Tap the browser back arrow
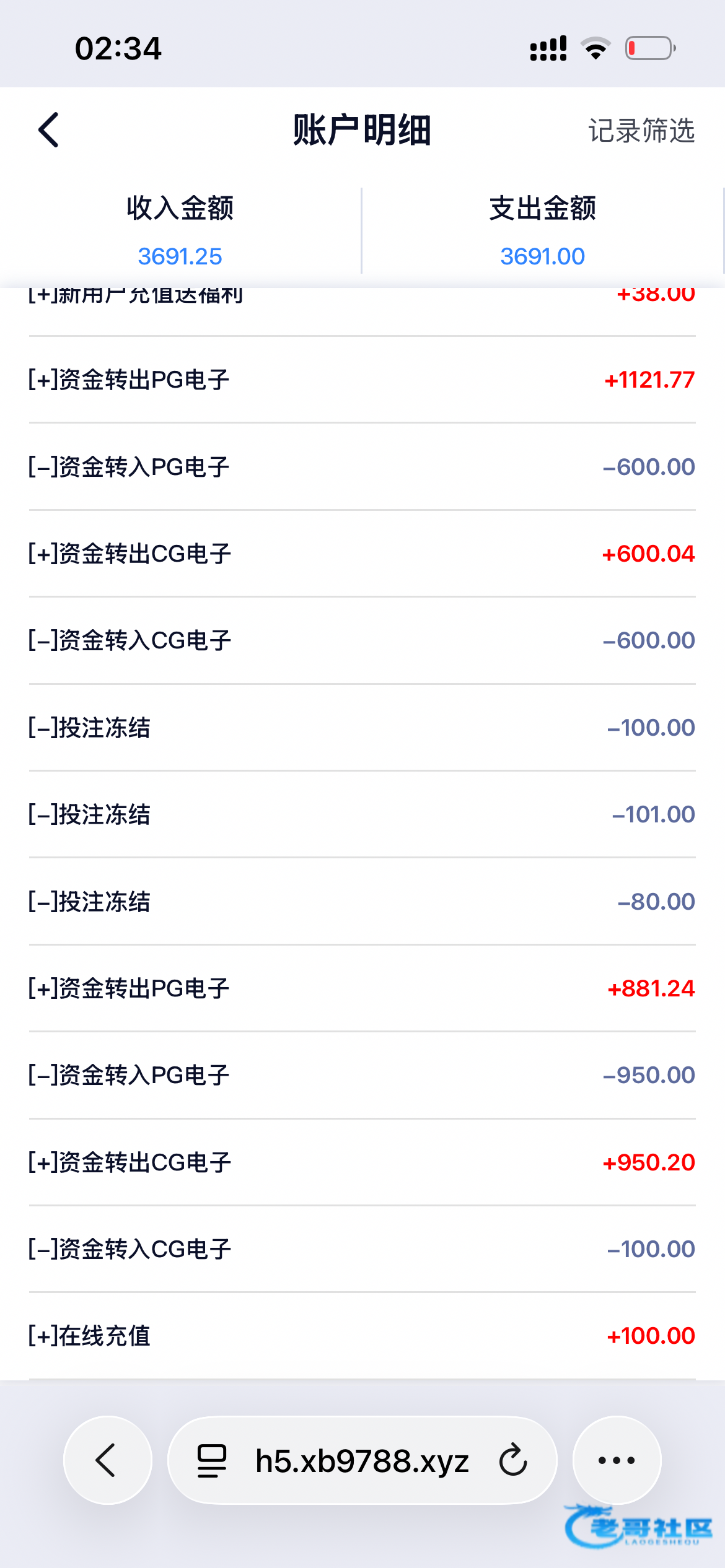725x1568 pixels. (107, 1460)
